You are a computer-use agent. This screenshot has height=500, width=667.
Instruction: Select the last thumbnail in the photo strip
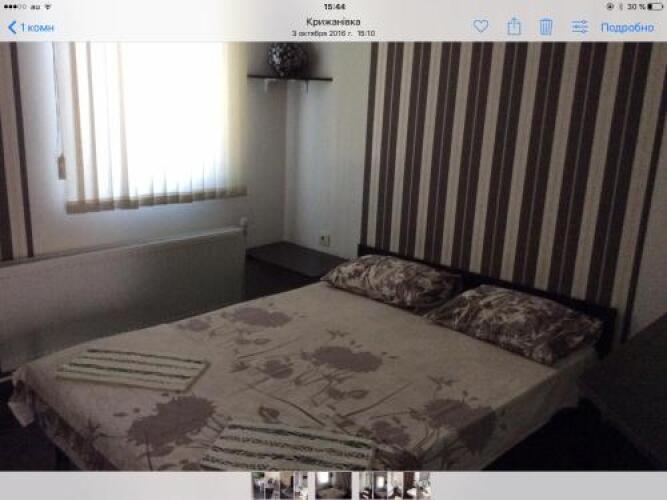click(x=423, y=485)
